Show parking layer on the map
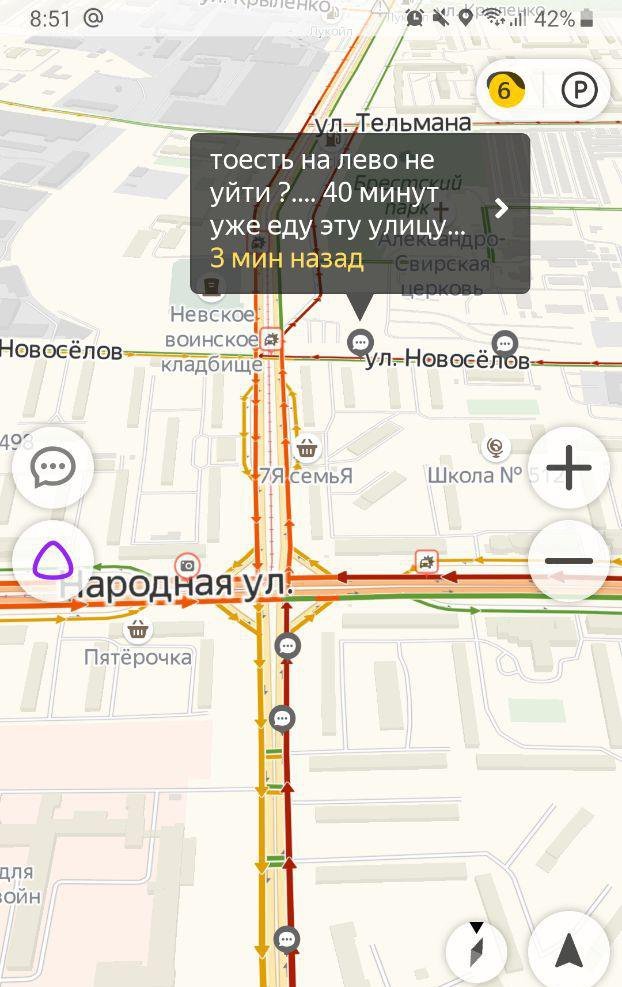Screen dimensions: 622x987 (579, 91)
